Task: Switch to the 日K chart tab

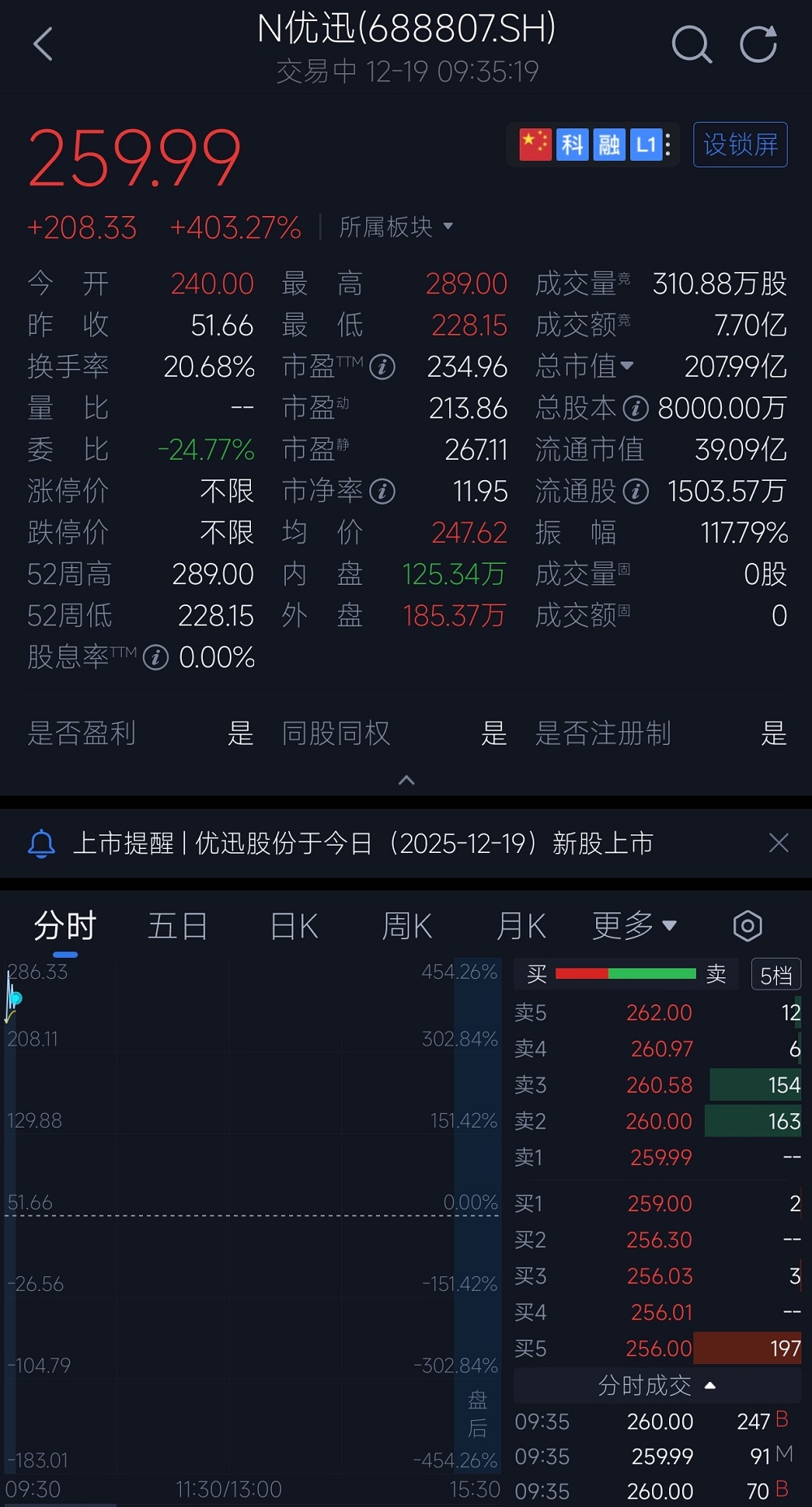Action: [x=291, y=925]
